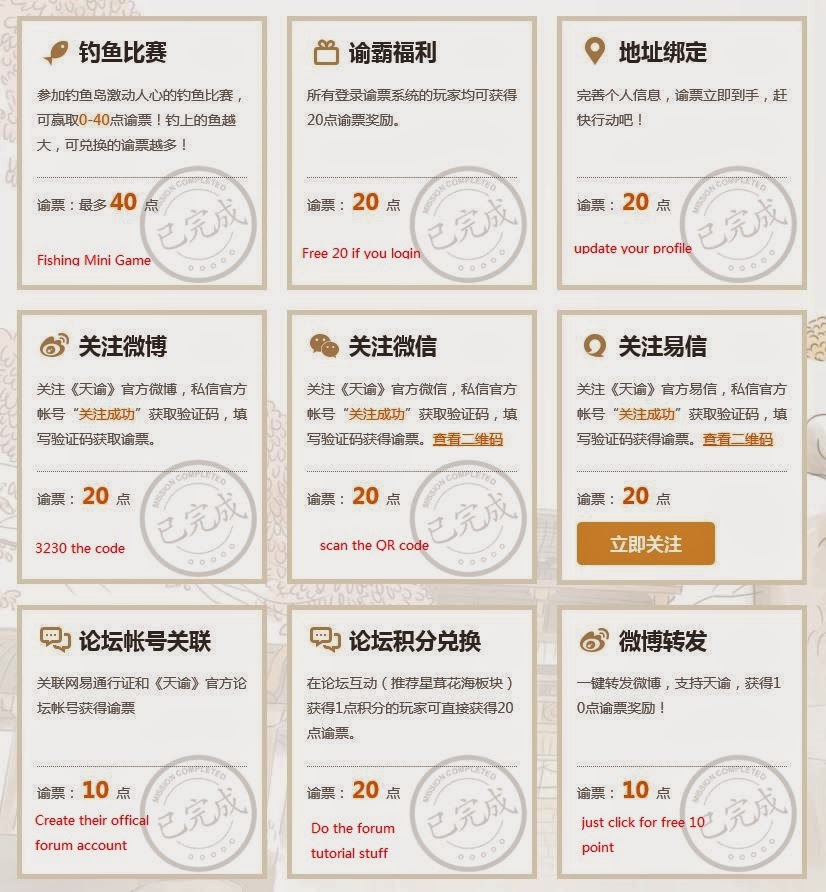826x892 pixels.
Task: Open 查看二维码 link in 关注易信 card
Action: coord(737,439)
